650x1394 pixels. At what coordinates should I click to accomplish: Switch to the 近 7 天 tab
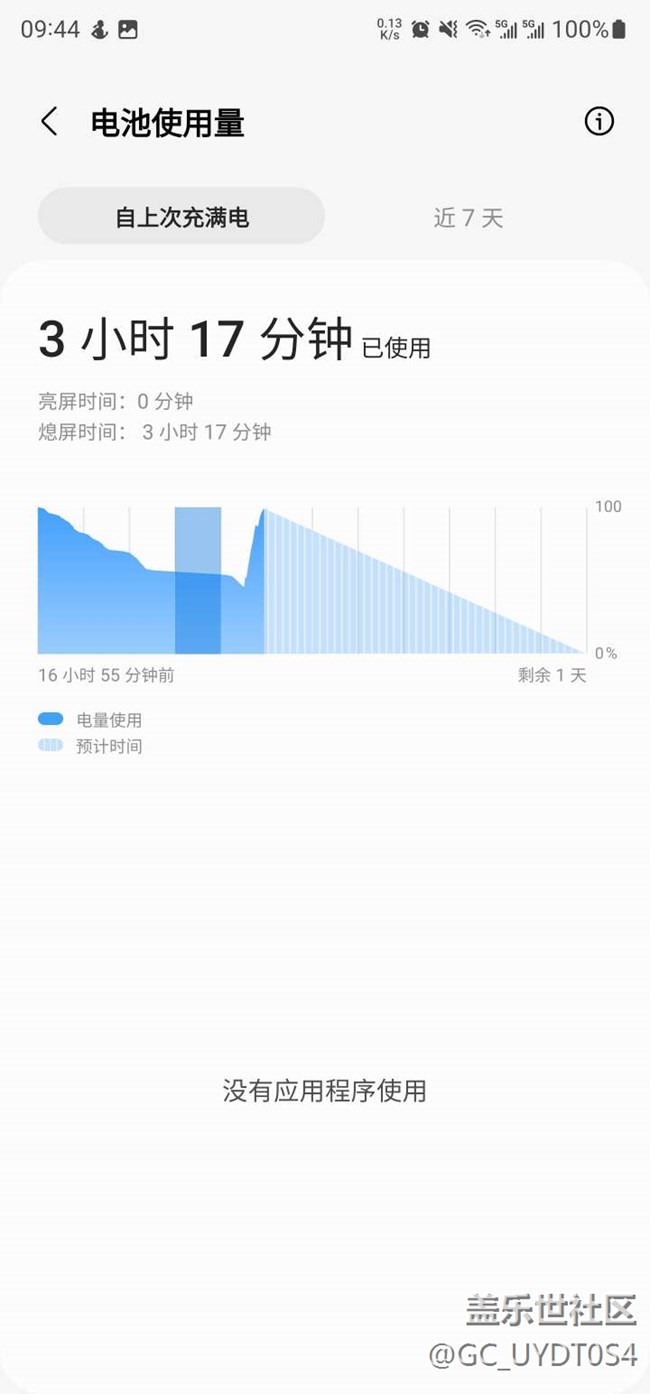(468, 217)
